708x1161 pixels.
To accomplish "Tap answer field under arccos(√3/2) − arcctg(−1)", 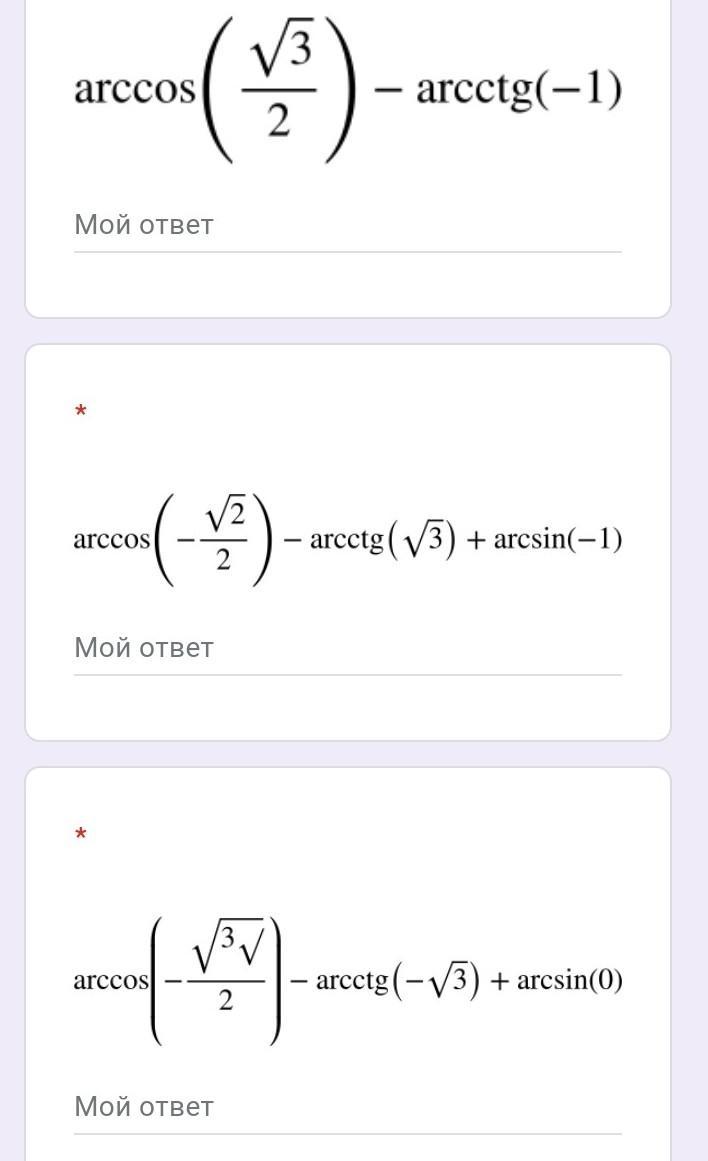I will [x=347, y=225].
